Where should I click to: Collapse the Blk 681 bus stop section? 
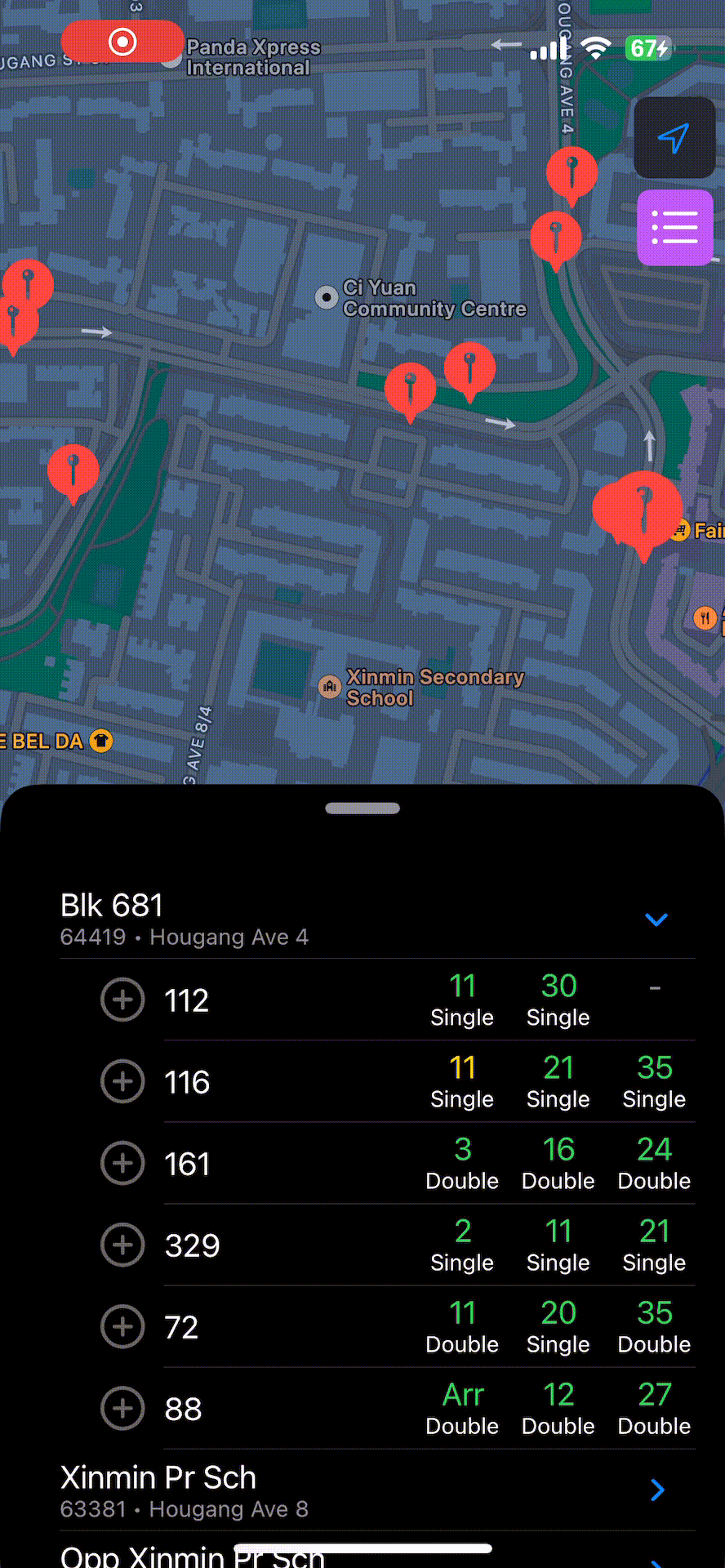(656, 920)
